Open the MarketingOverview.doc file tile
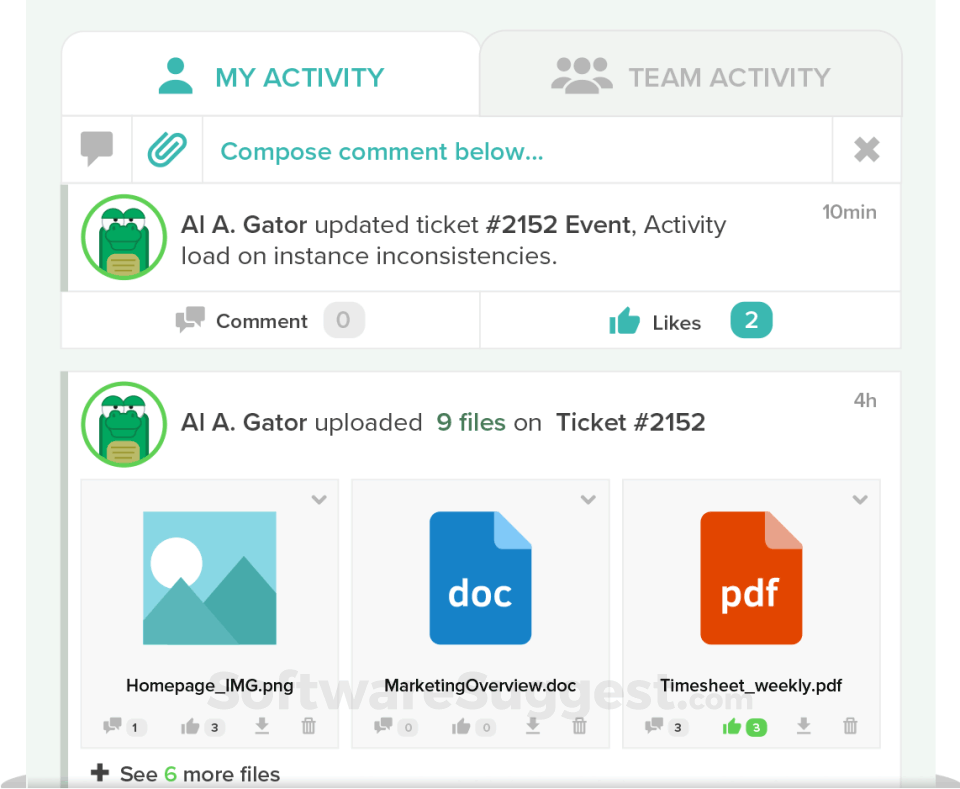 (x=480, y=578)
